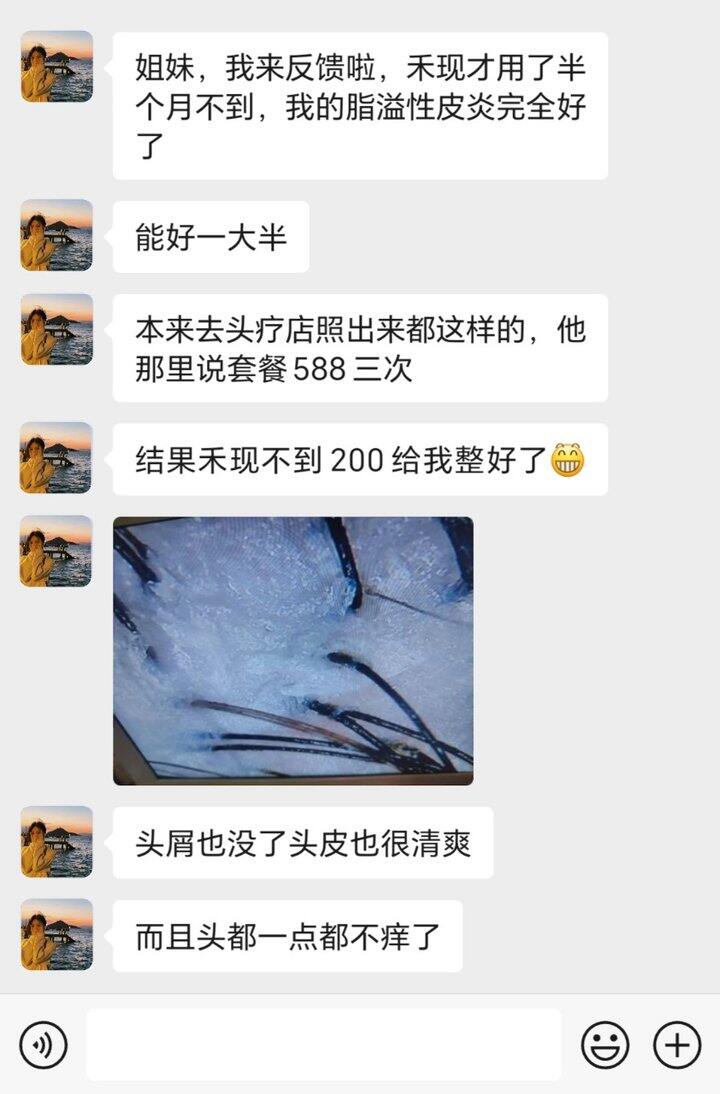
Task: Open the plus attachment menu
Action: coord(677,1045)
